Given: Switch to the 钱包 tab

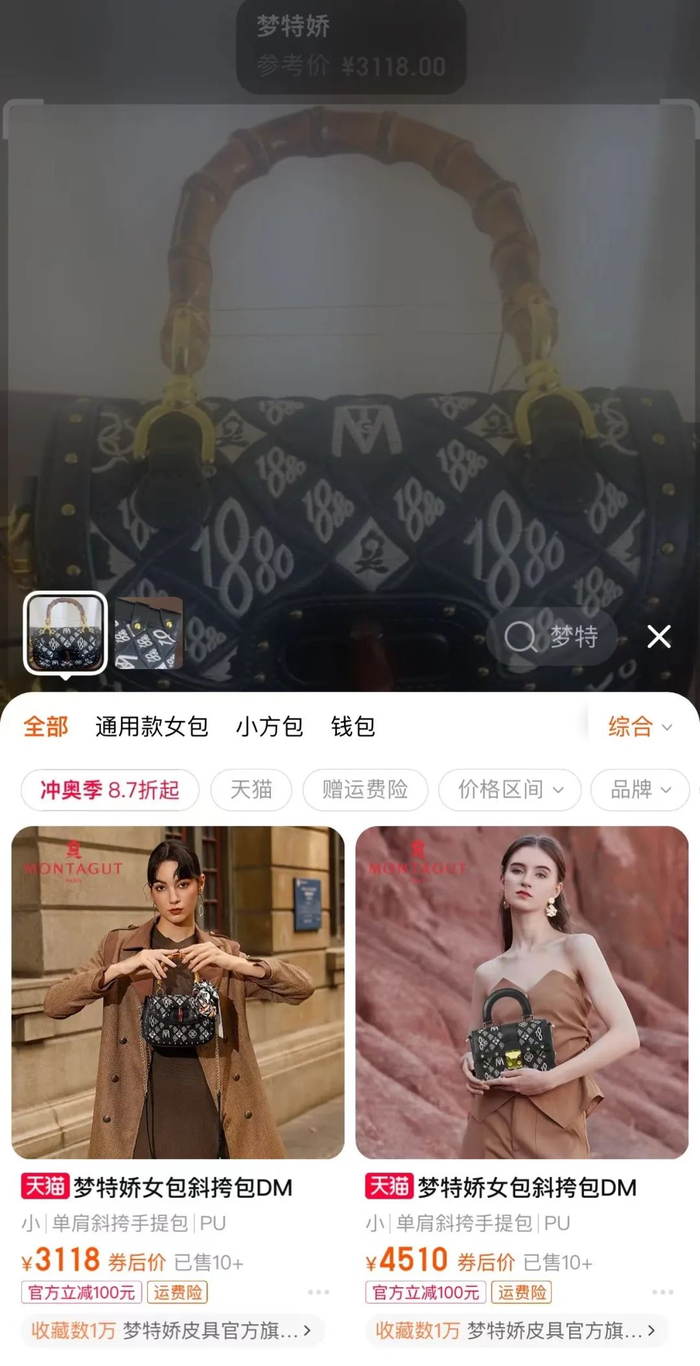Looking at the screenshot, I should [353, 726].
